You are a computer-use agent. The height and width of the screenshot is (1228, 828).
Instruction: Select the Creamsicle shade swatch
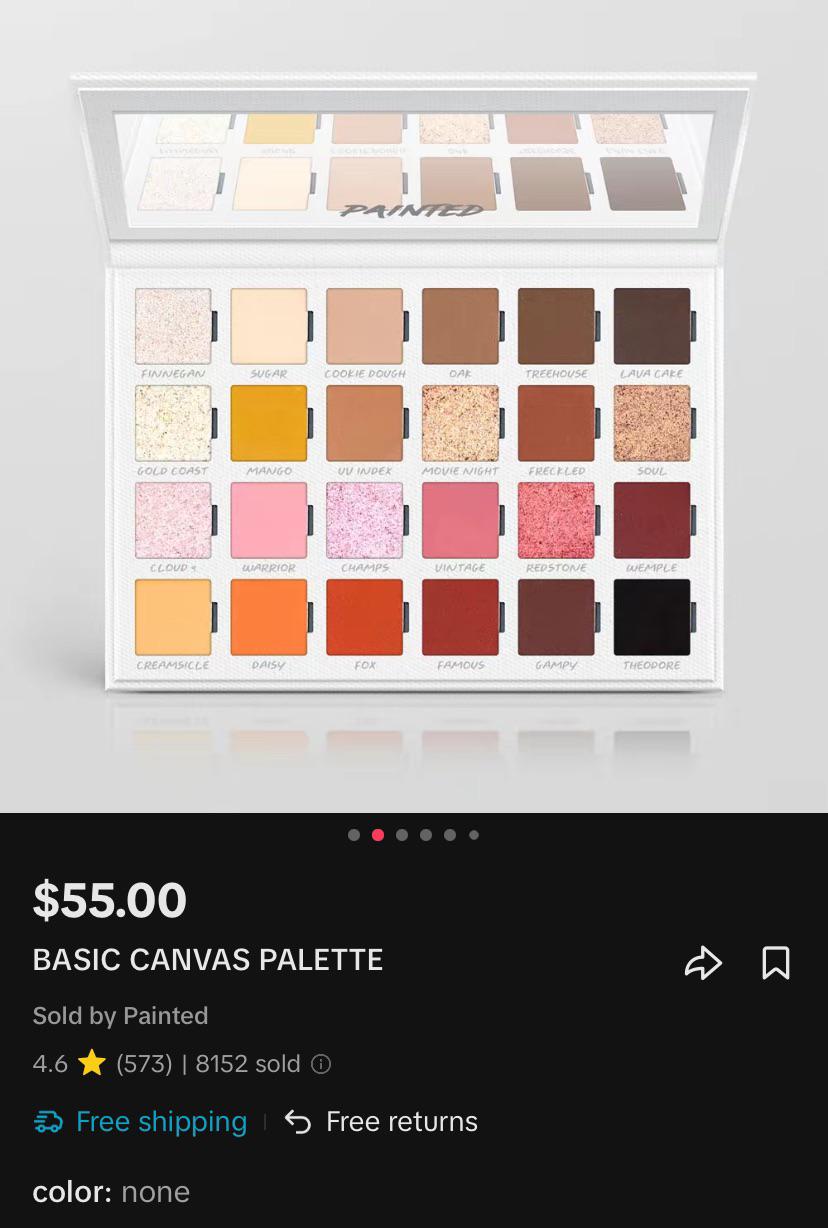[172, 618]
